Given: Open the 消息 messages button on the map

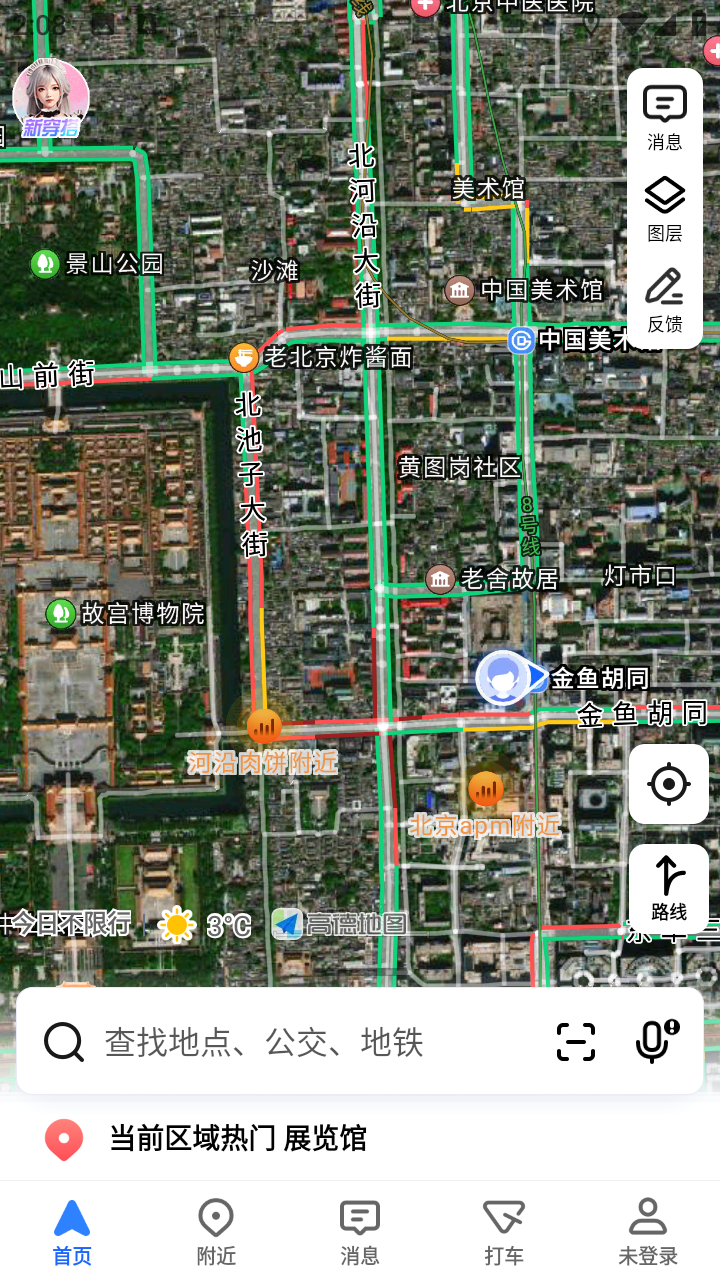Looking at the screenshot, I should tap(664, 117).
